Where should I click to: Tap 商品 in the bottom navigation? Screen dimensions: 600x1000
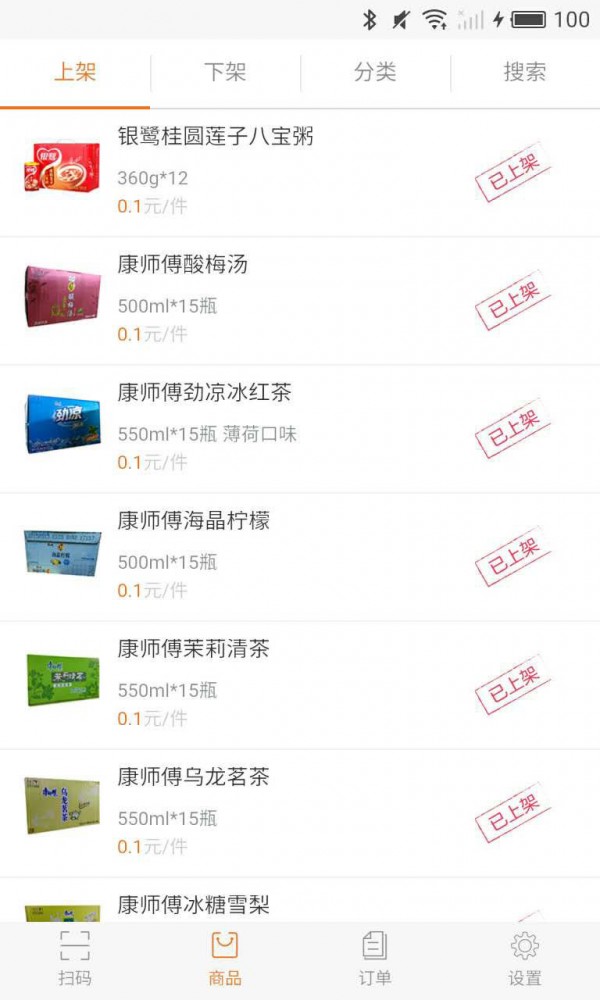click(225, 958)
